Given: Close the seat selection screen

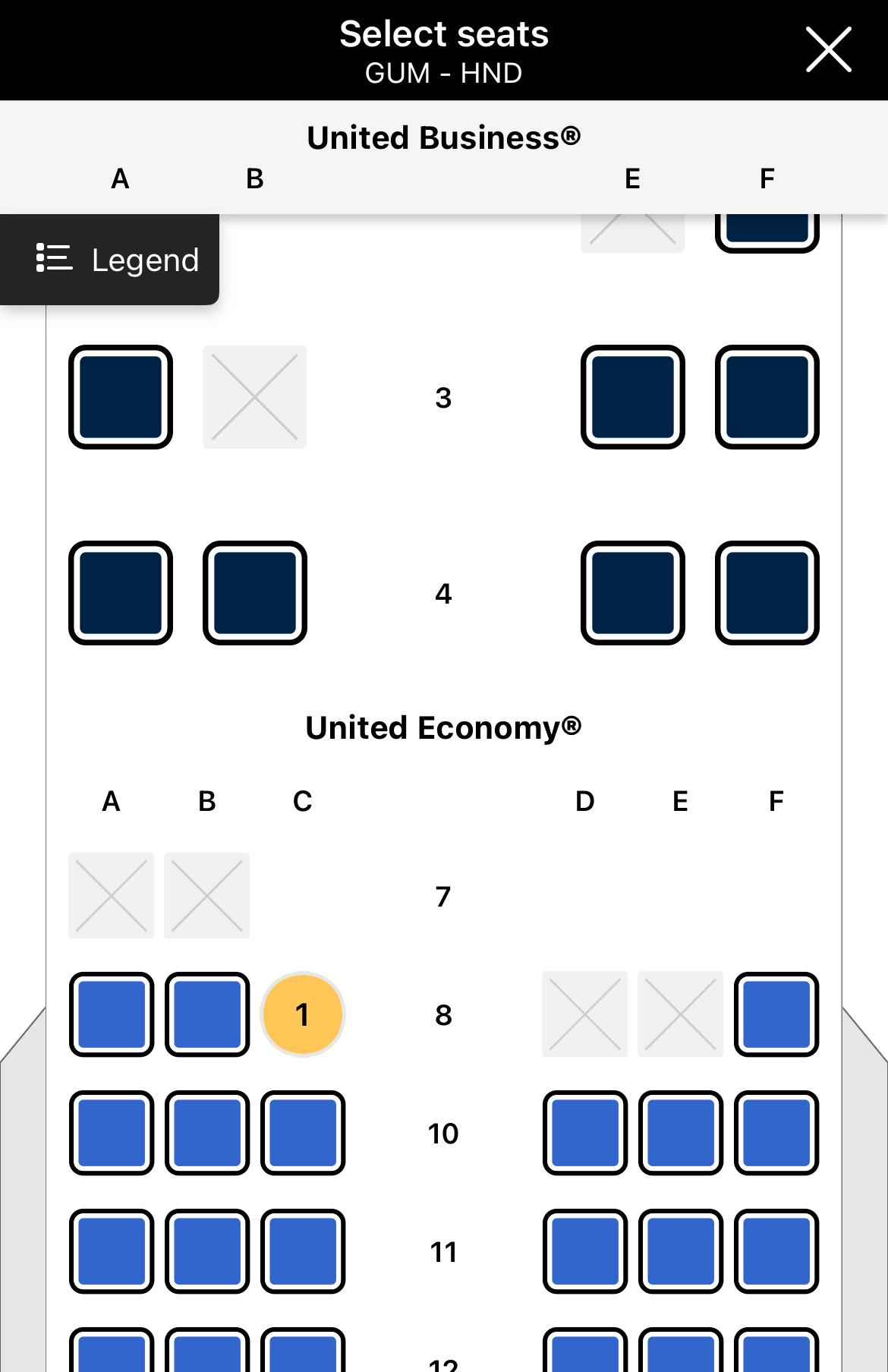Looking at the screenshot, I should click(828, 50).
